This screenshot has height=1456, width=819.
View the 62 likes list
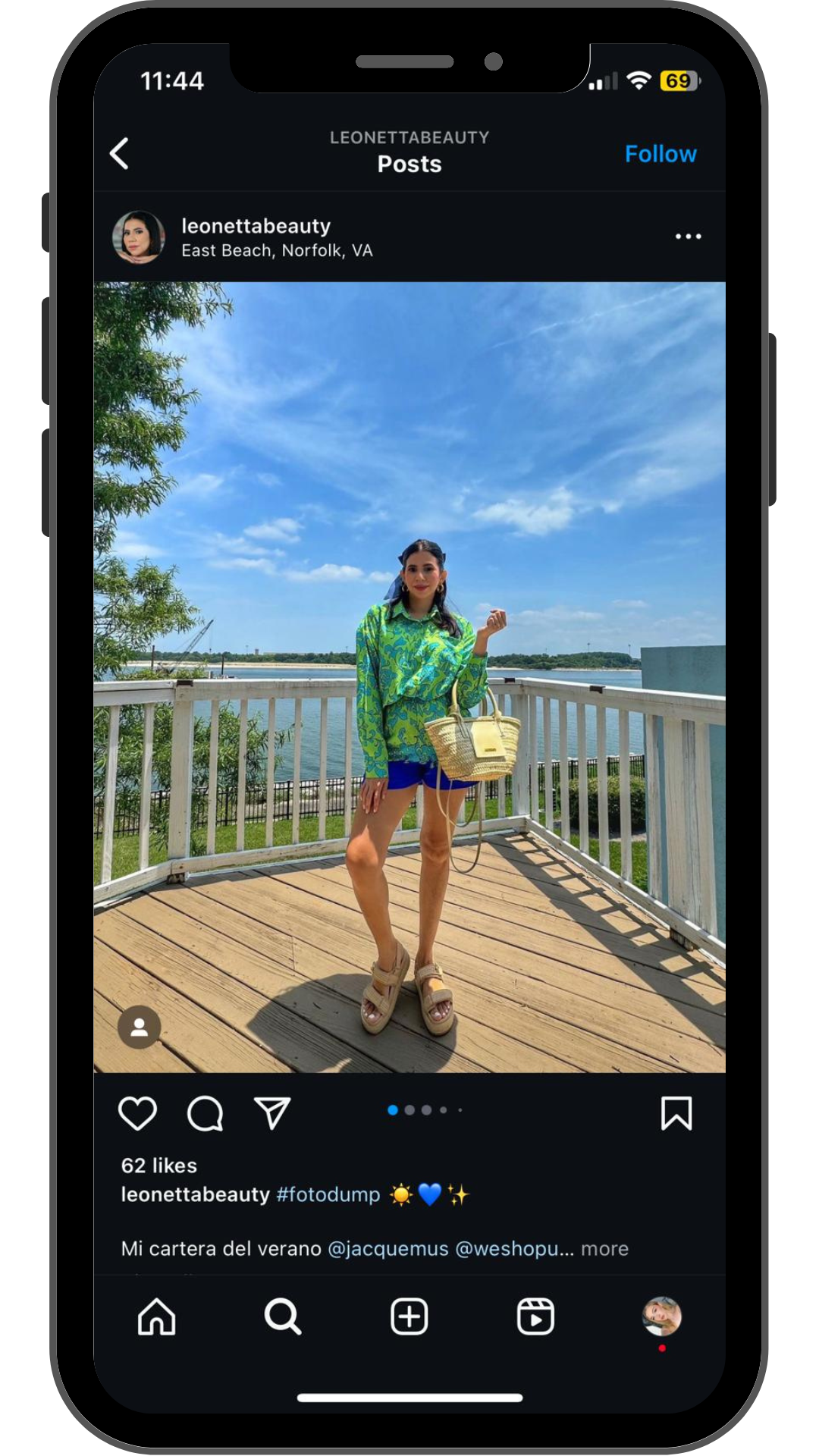click(x=159, y=1166)
